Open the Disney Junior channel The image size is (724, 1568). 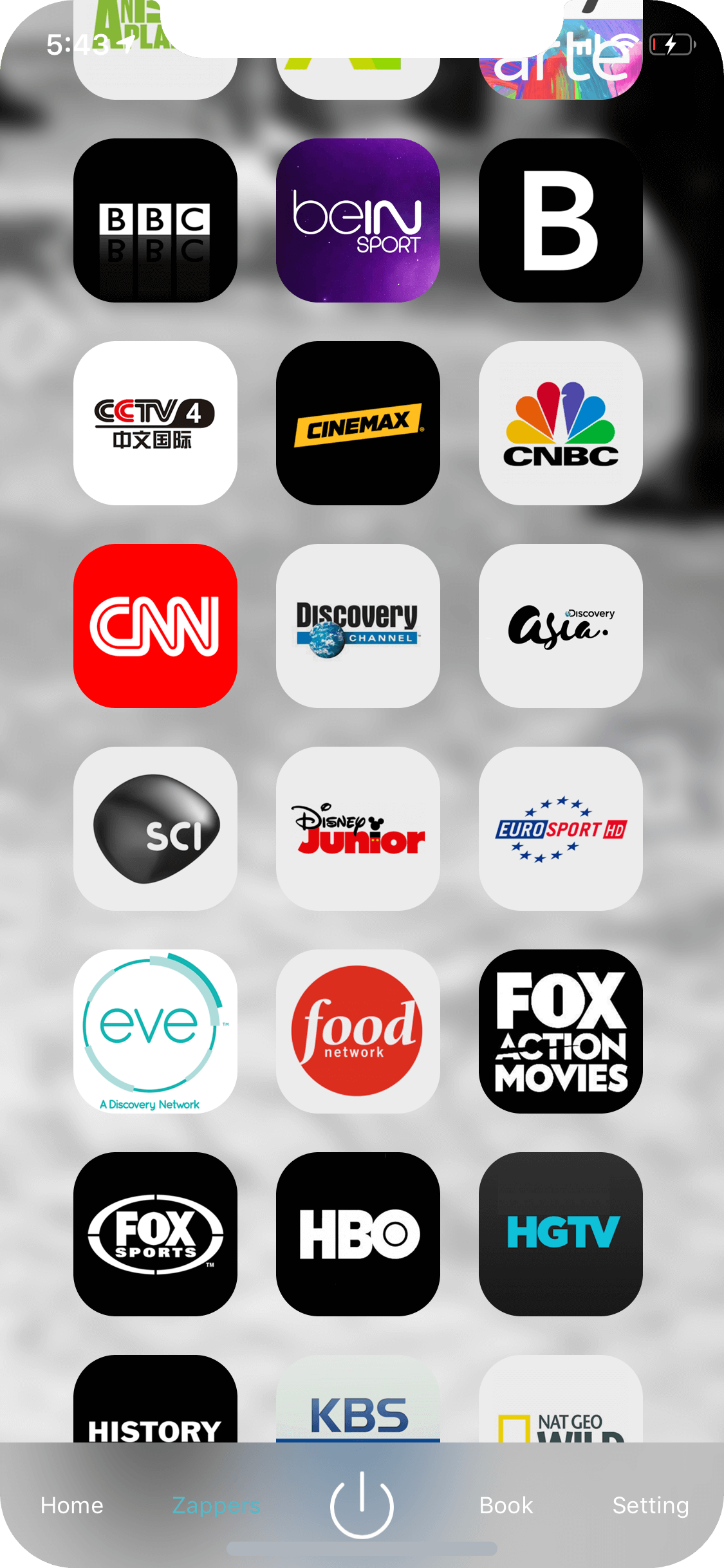tap(358, 828)
